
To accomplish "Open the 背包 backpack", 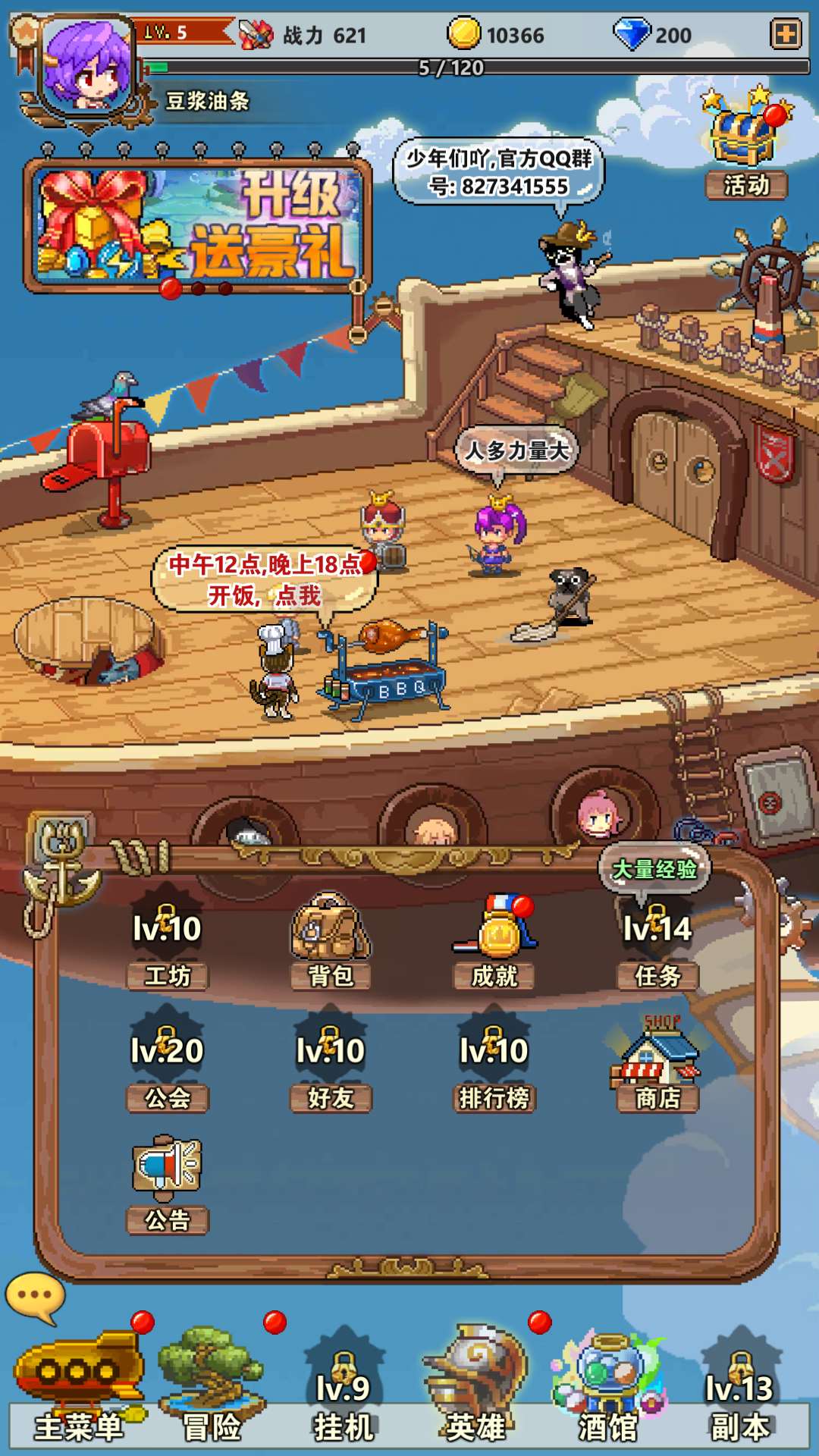I will (x=331, y=940).
